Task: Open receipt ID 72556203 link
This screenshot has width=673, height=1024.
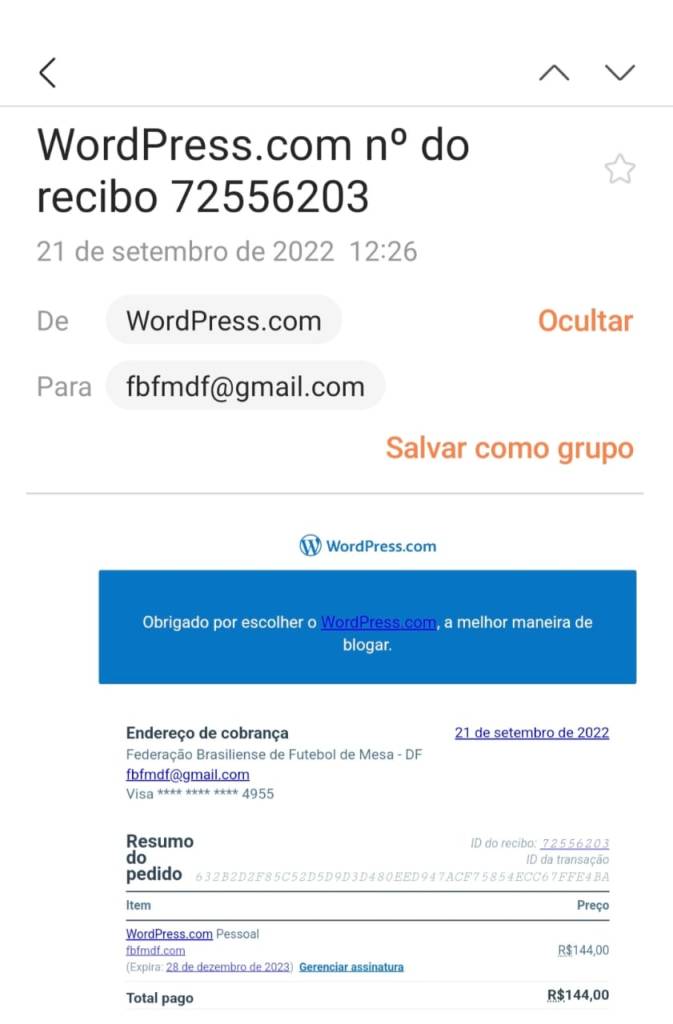Action: point(574,843)
